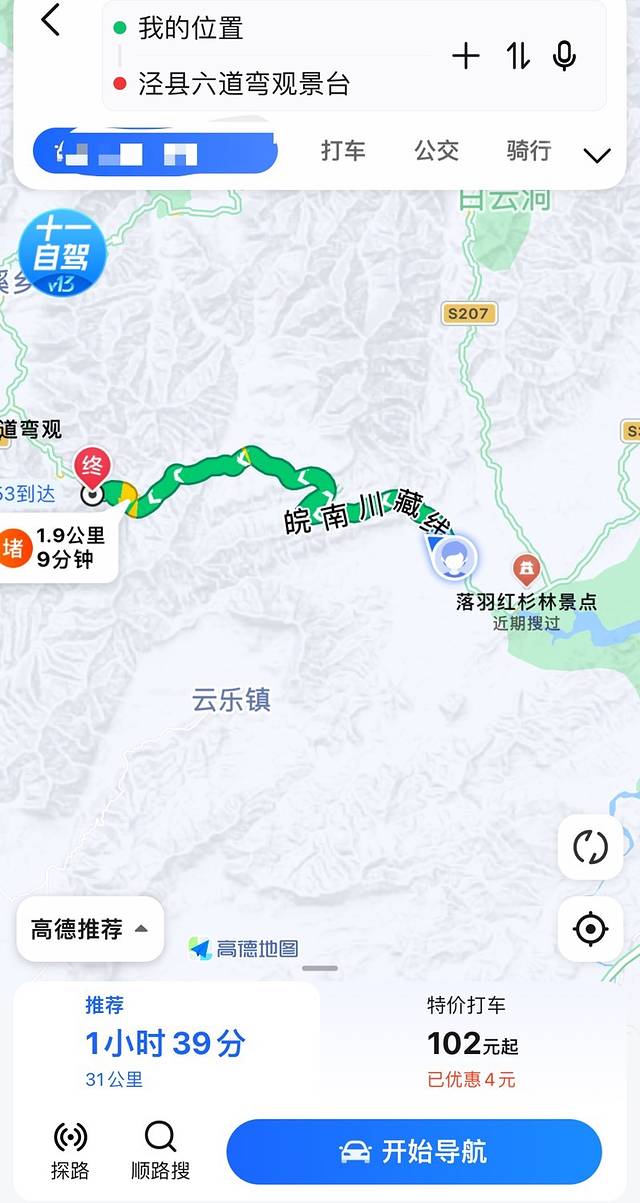Swap start and destination points
This screenshot has height=1203, width=640.
(x=517, y=57)
